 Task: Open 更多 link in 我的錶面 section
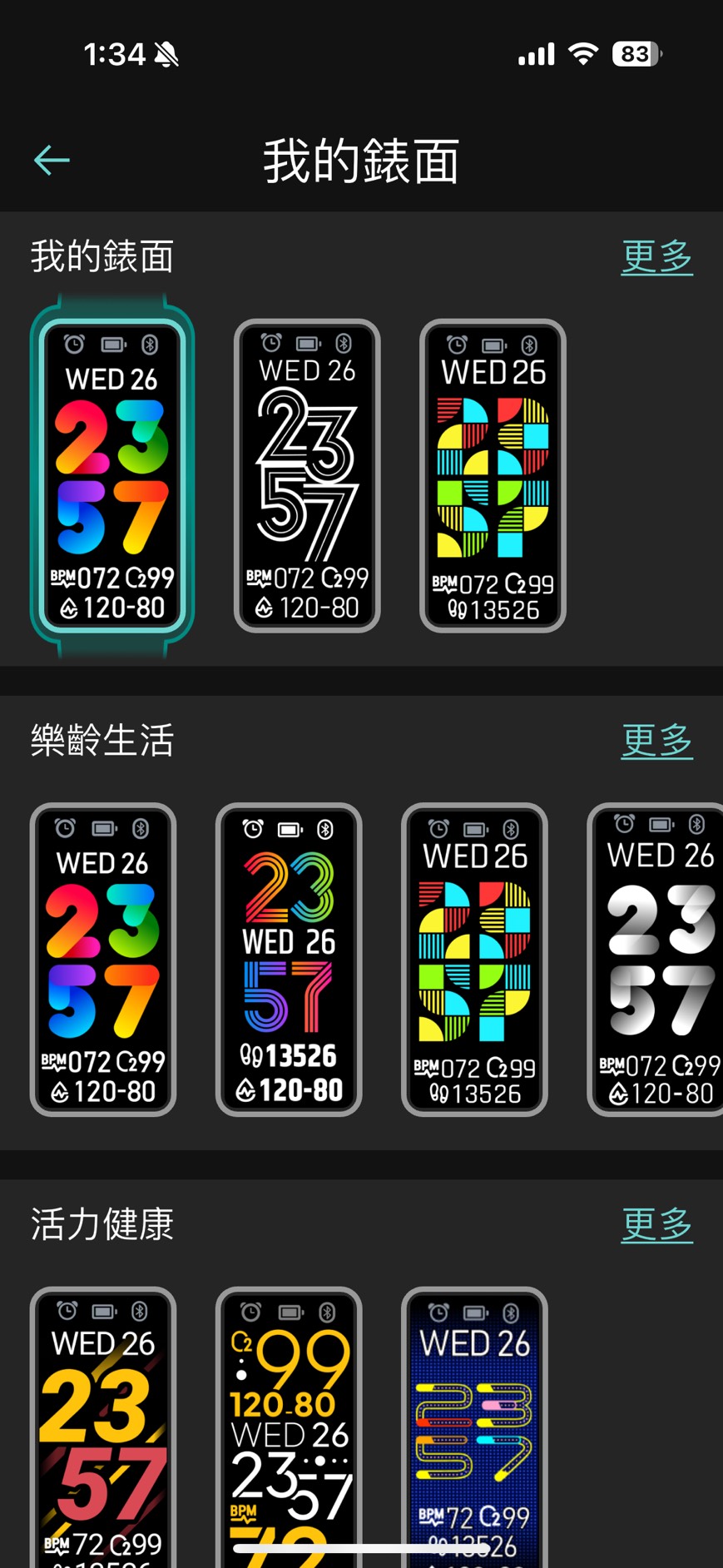pyautogui.click(x=656, y=257)
